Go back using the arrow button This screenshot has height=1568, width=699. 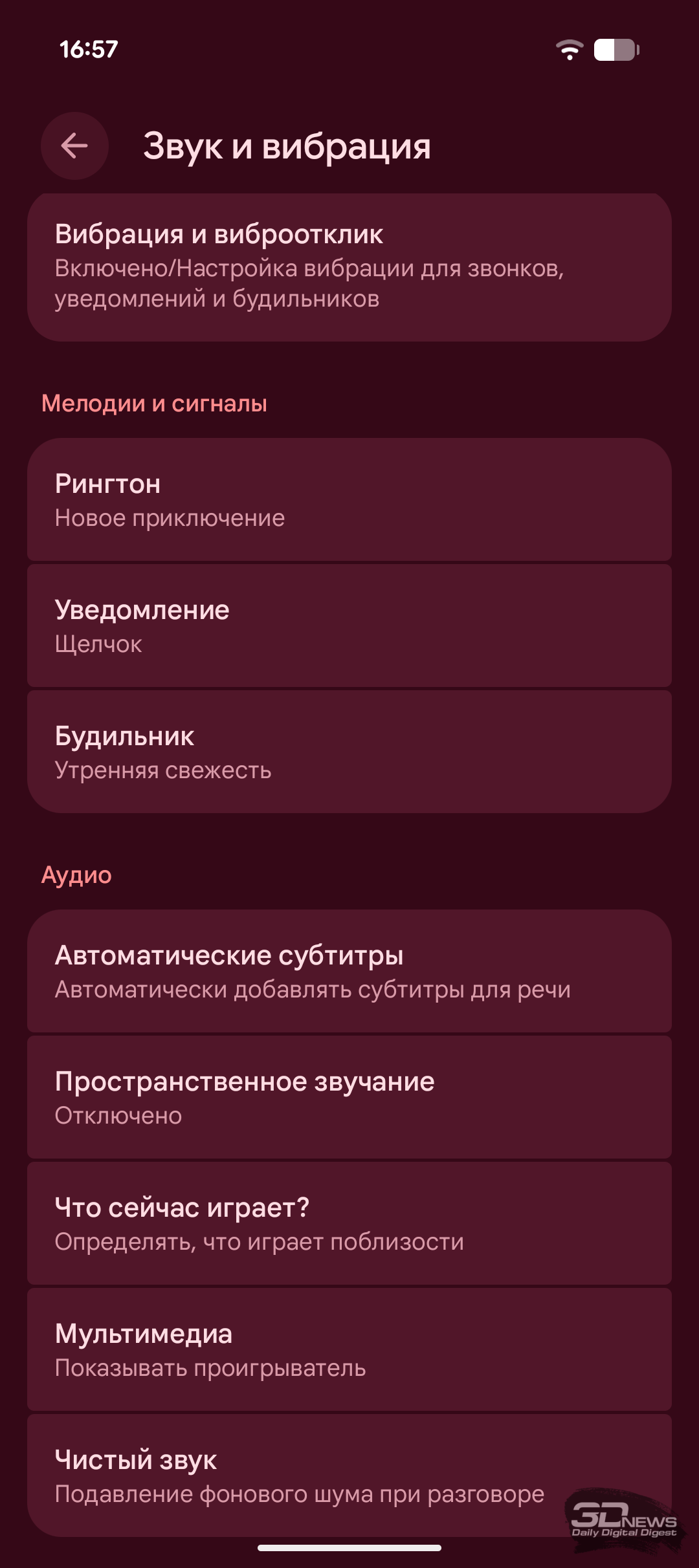(74, 146)
